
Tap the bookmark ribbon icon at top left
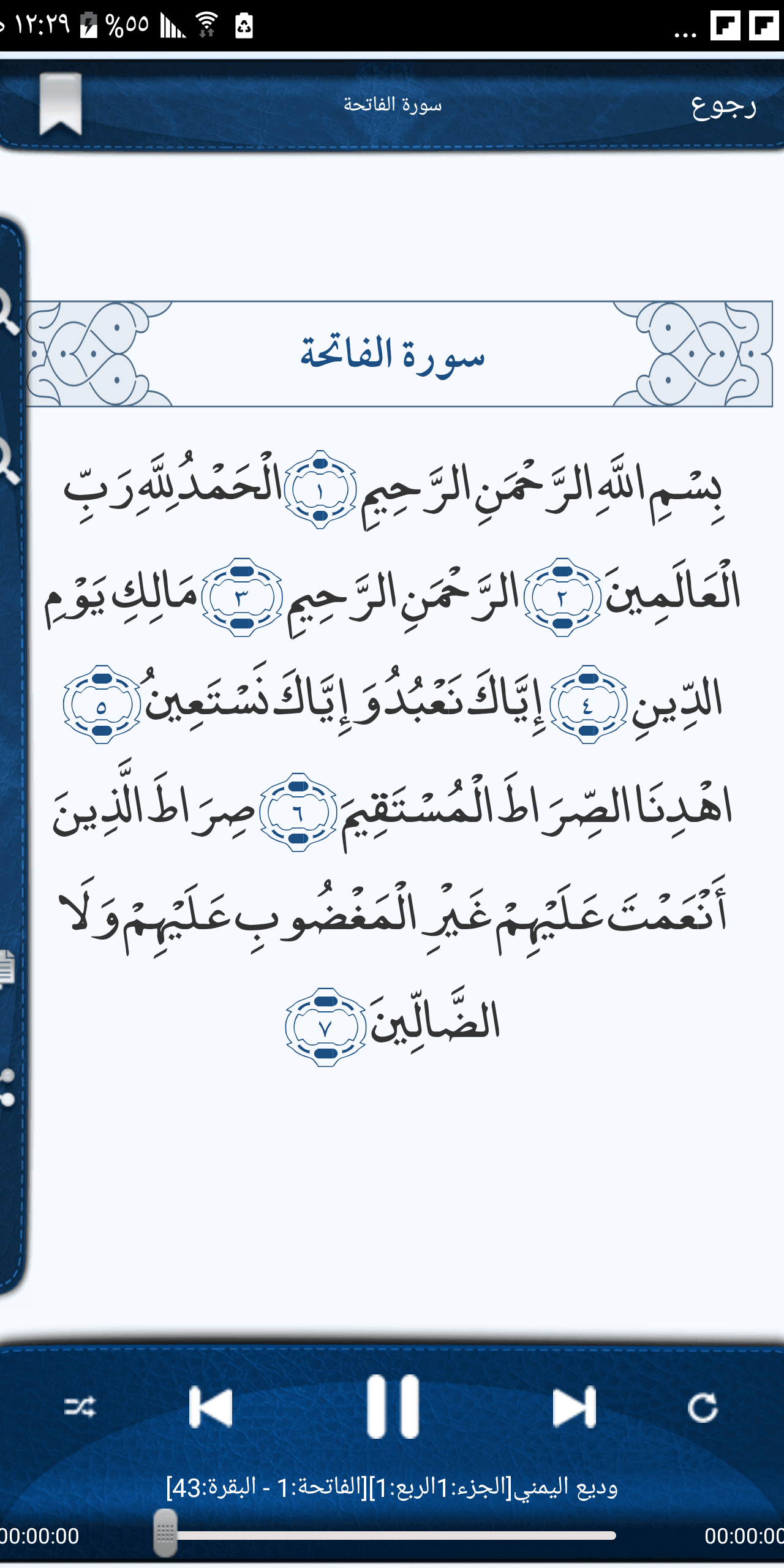coord(59,104)
